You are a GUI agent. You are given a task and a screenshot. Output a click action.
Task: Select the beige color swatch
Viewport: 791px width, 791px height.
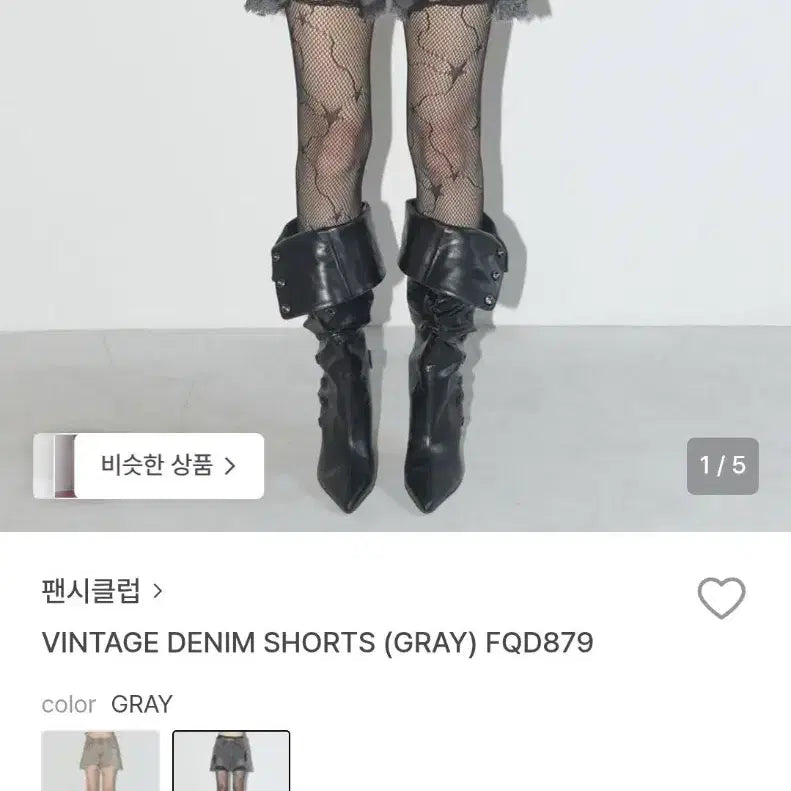100,761
